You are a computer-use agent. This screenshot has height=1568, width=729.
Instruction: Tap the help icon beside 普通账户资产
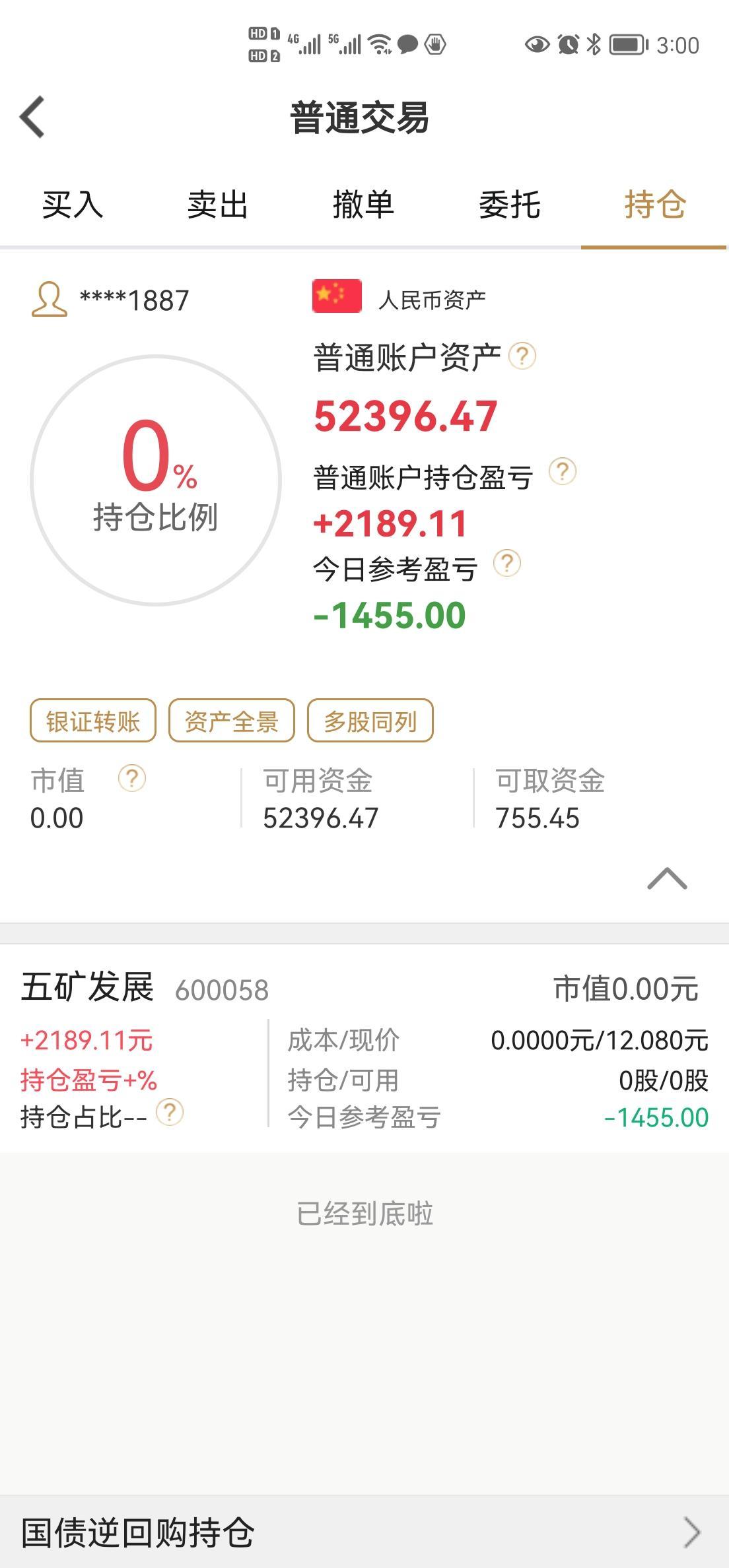(x=522, y=356)
